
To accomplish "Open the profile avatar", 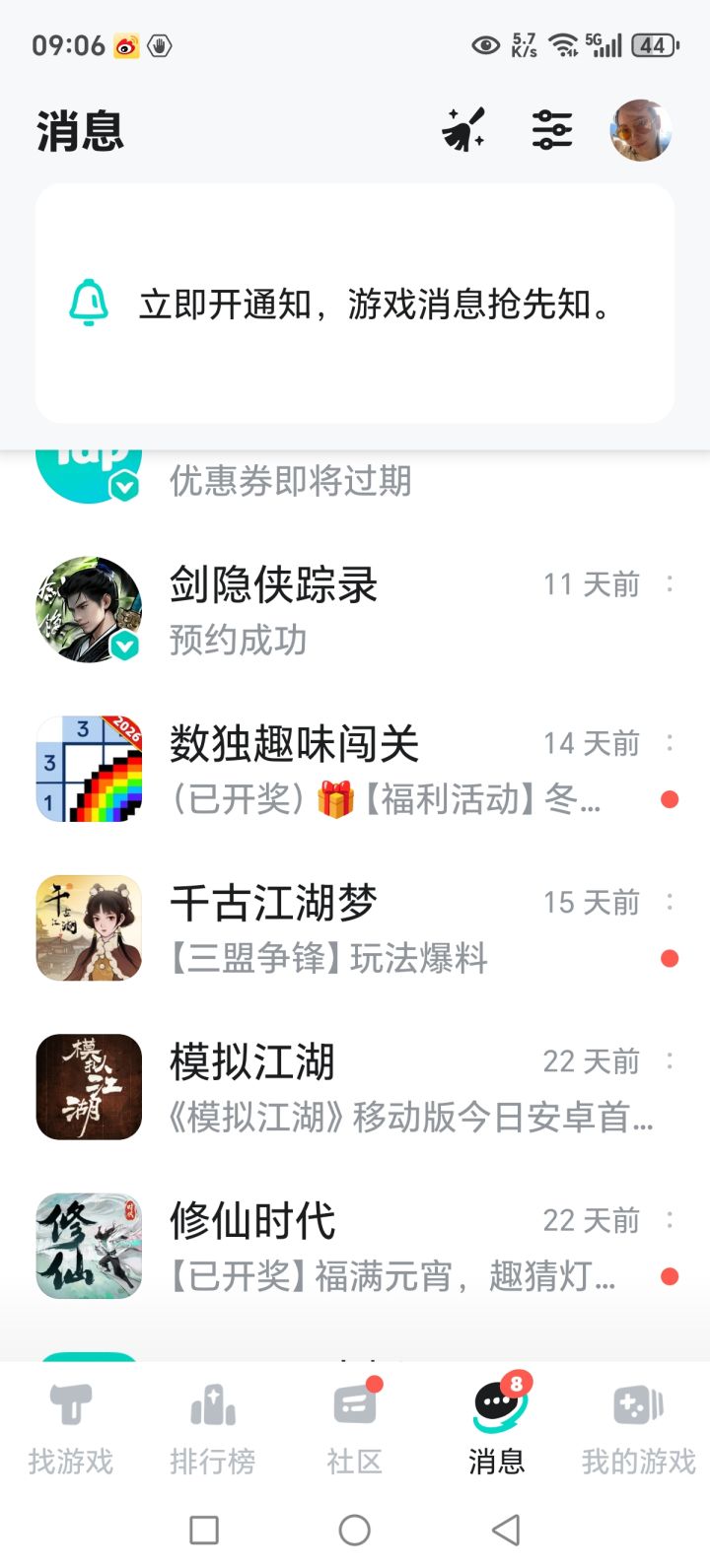I will point(641,129).
